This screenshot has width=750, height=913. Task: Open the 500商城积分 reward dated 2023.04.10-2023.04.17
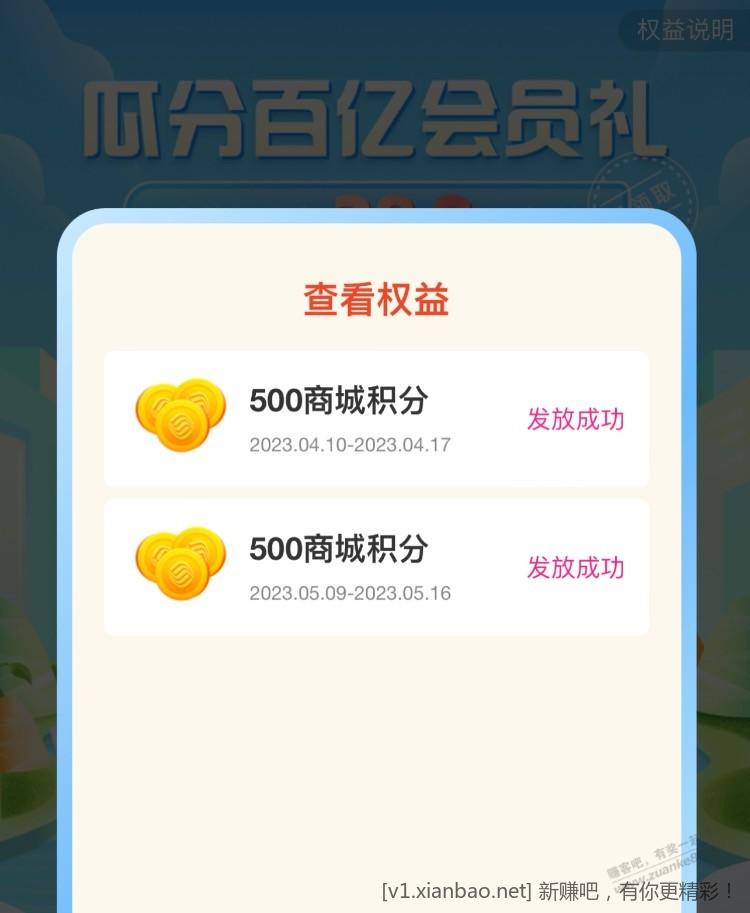(376, 419)
